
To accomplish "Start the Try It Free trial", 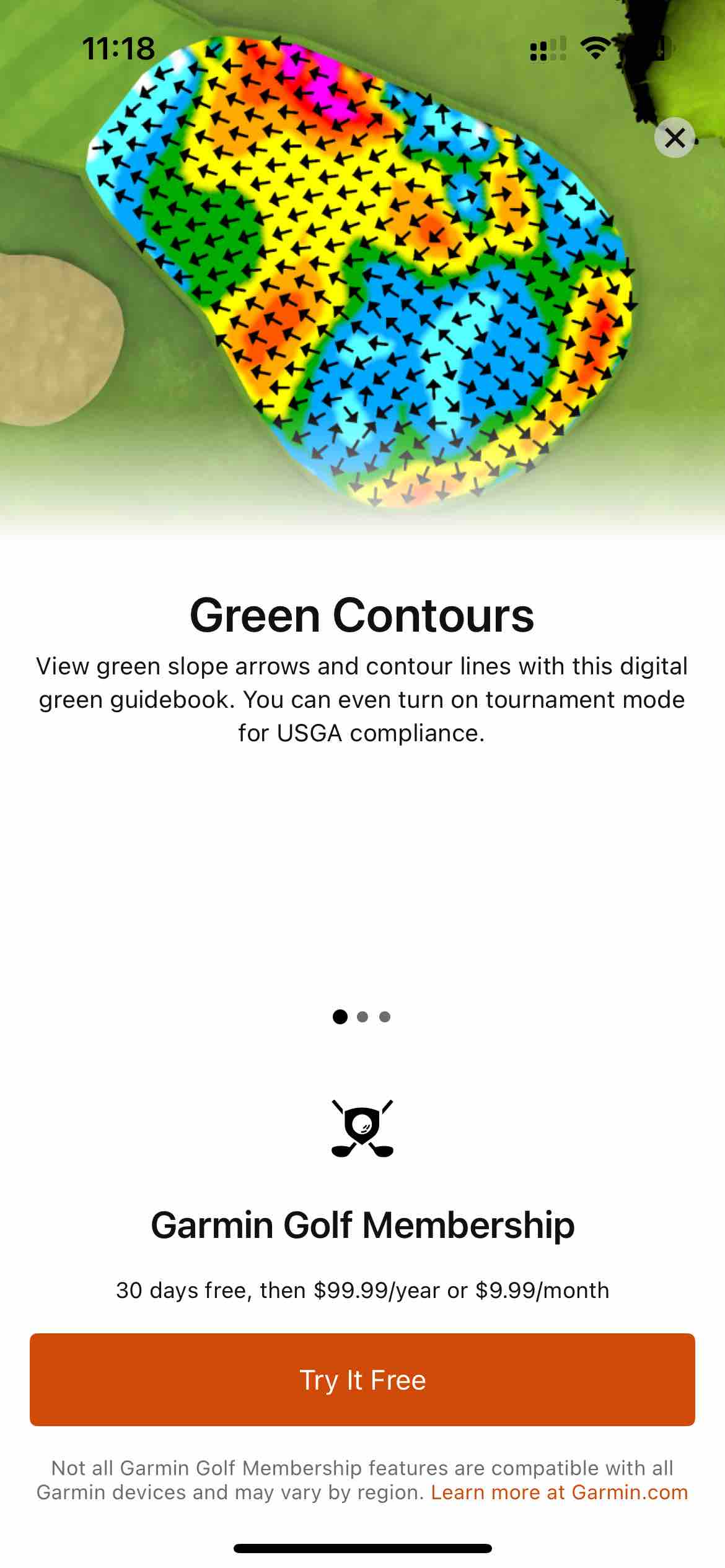I will [362, 1380].
